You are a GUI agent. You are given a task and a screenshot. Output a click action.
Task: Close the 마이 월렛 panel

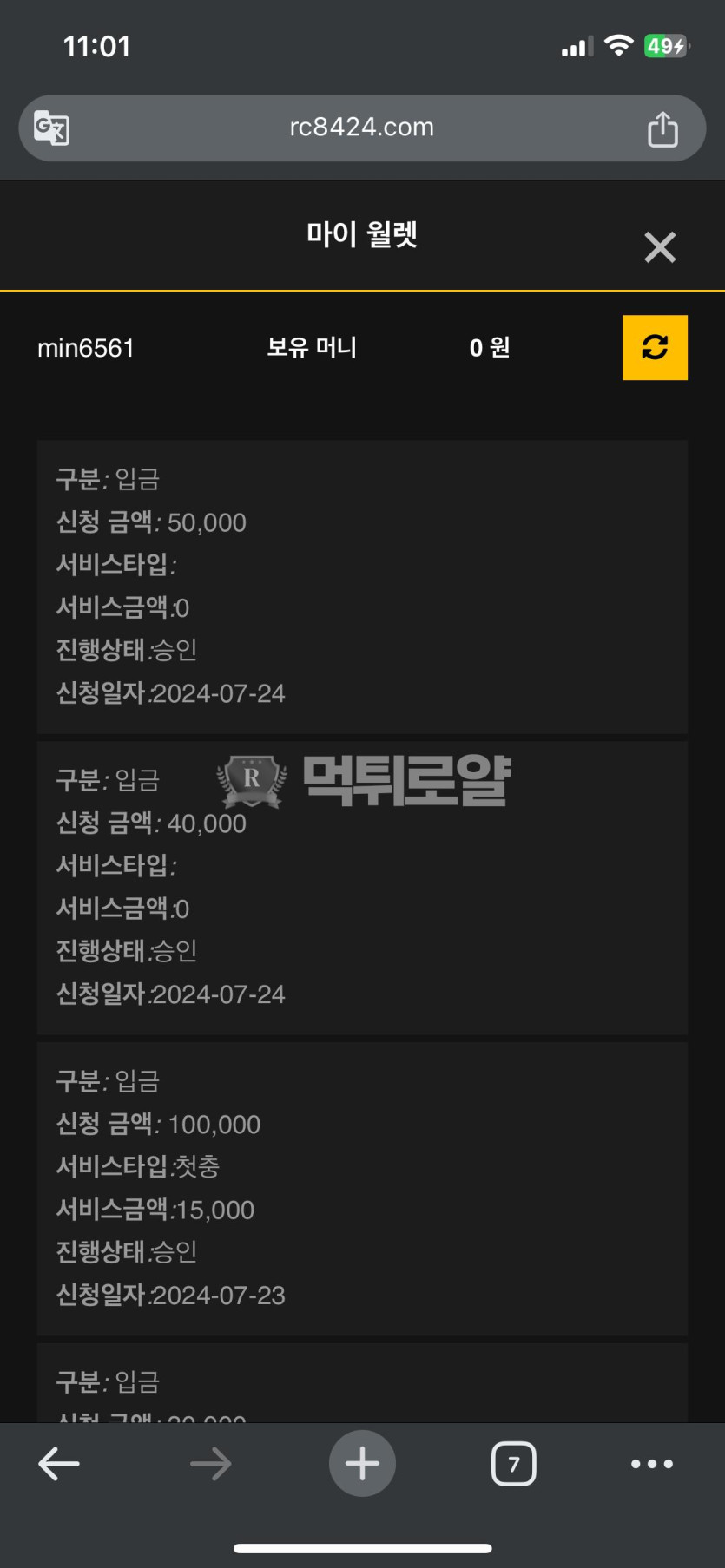[x=660, y=247]
